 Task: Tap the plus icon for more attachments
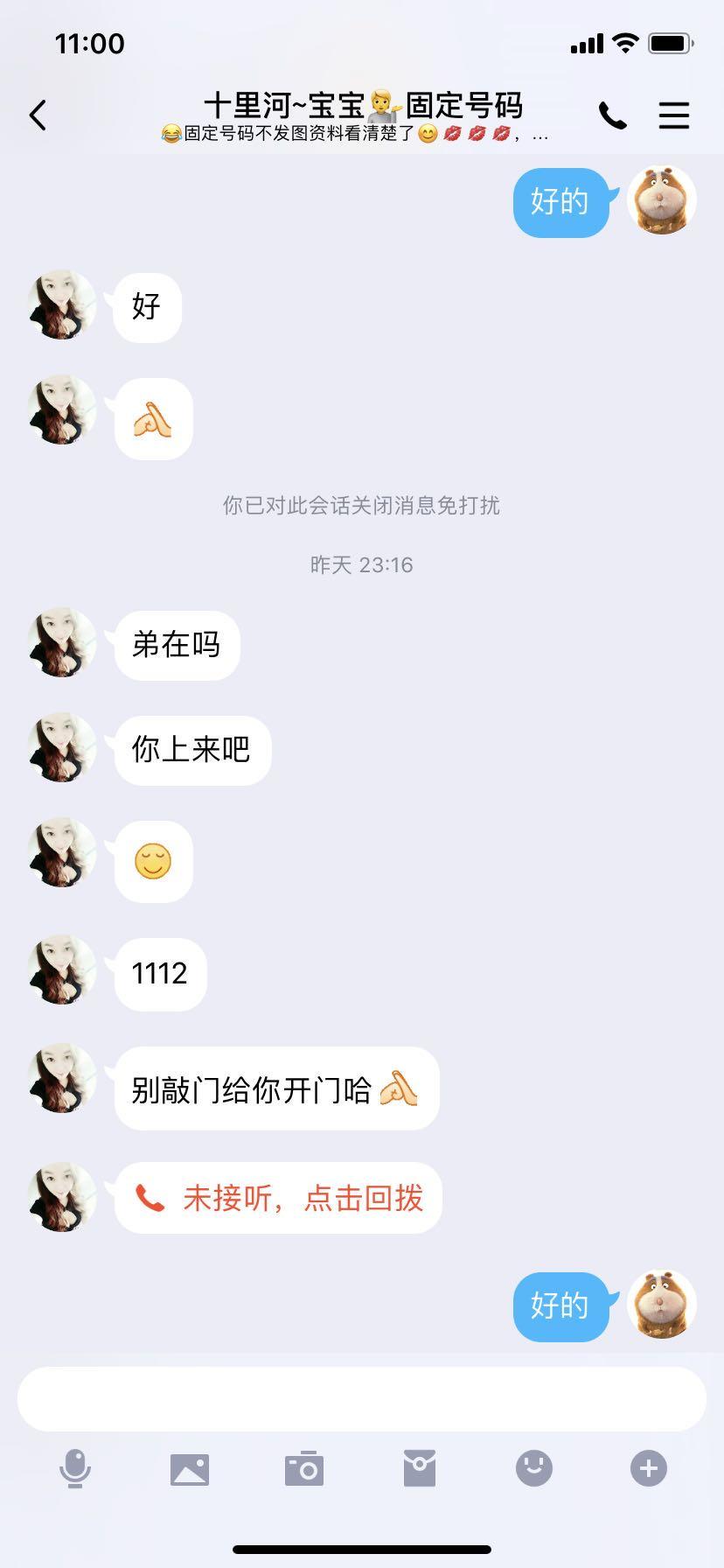648,1469
